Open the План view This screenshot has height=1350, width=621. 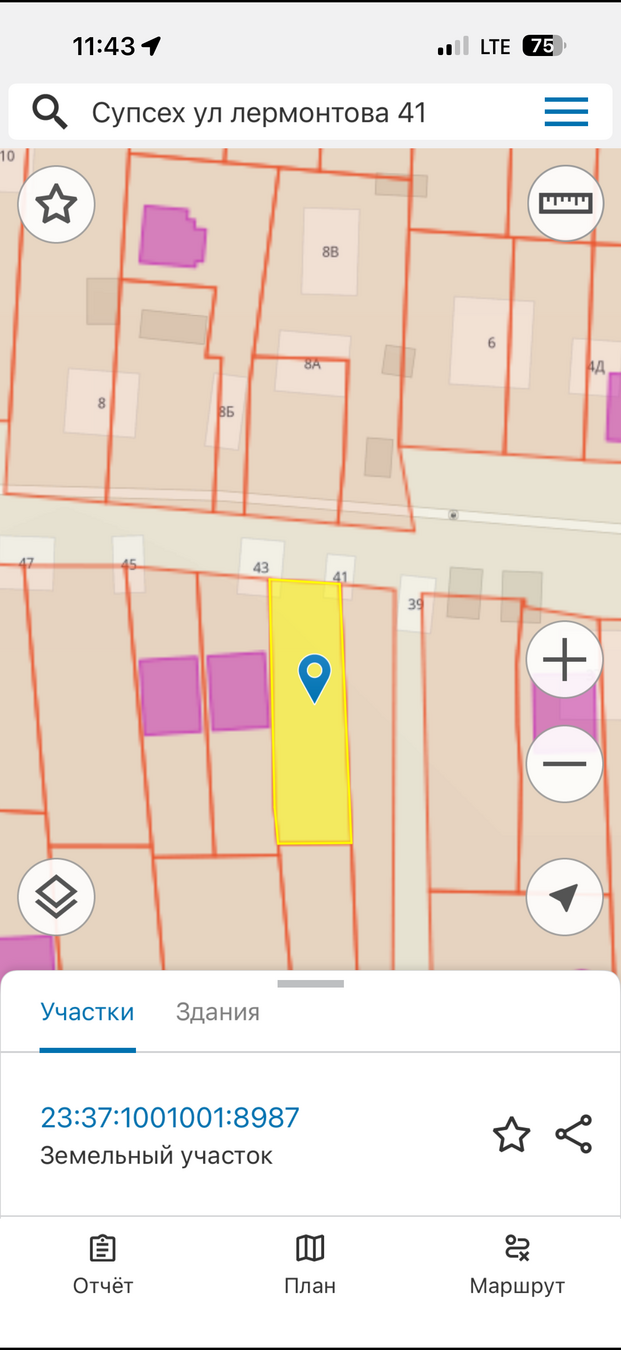tap(310, 1265)
